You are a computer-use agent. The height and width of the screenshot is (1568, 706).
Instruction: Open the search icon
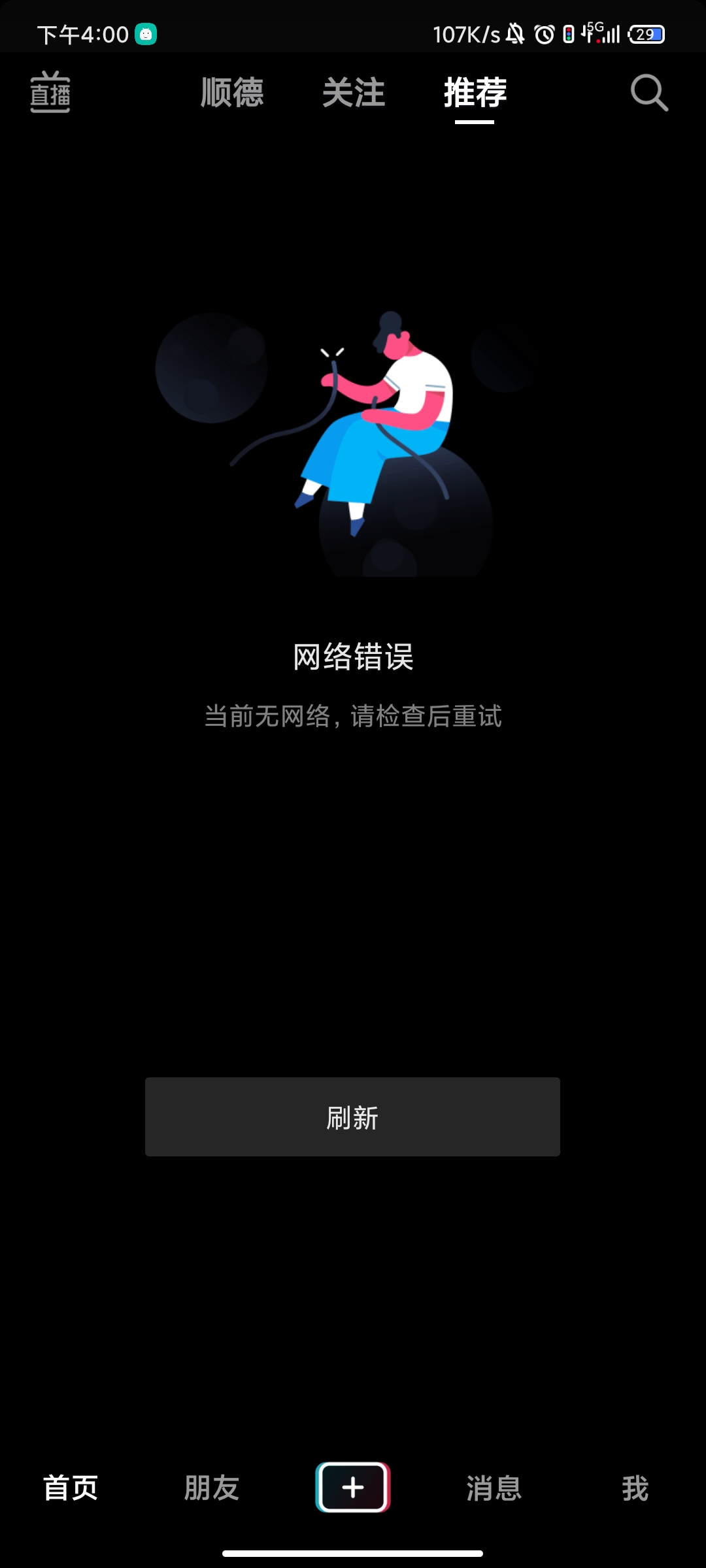pos(649,93)
